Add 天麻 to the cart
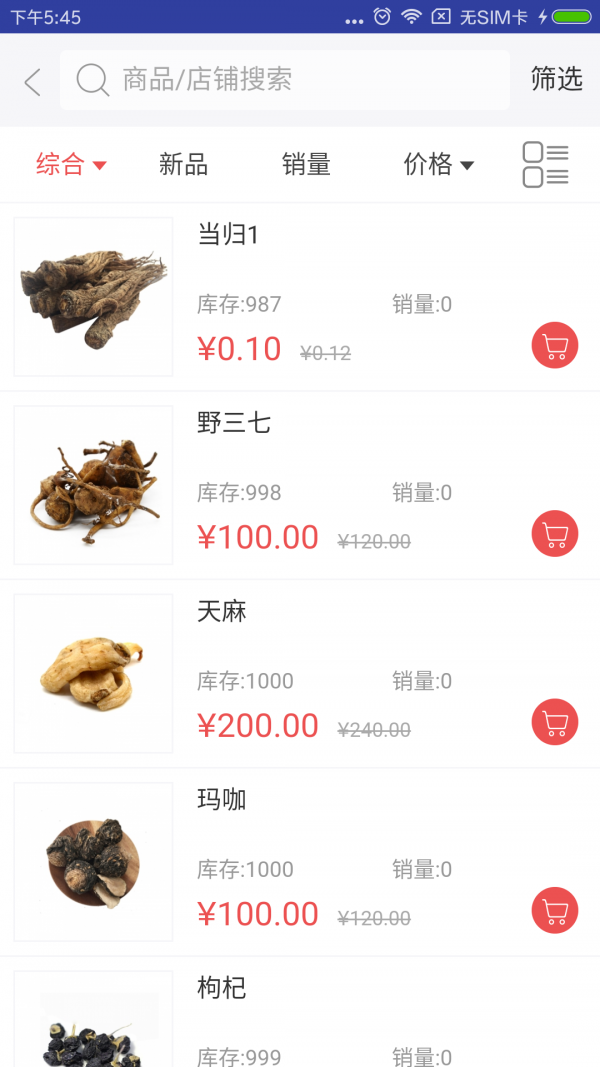The width and height of the screenshot is (600, 1067). (x=555, y=722)
